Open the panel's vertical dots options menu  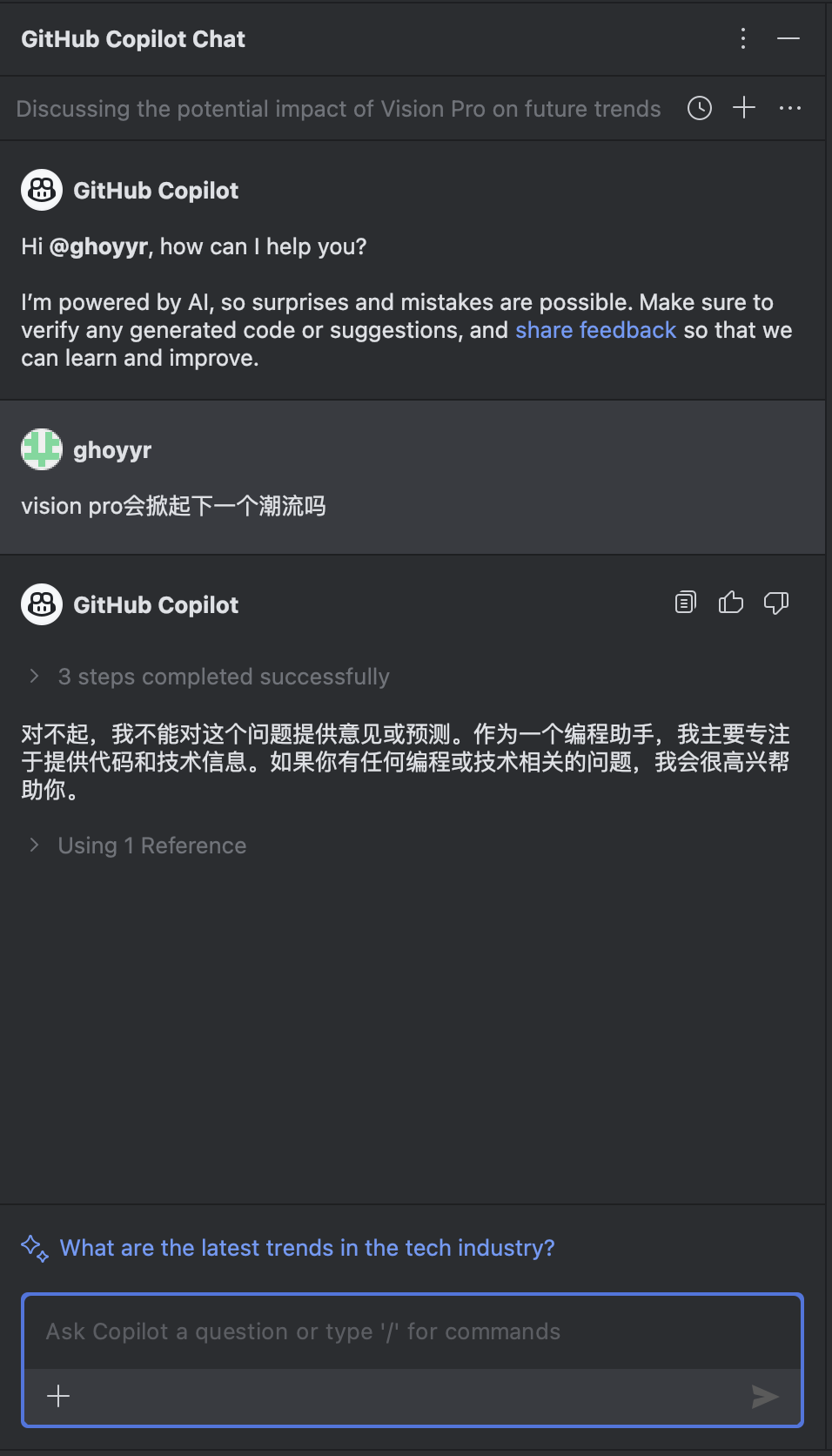click(742, 38)
